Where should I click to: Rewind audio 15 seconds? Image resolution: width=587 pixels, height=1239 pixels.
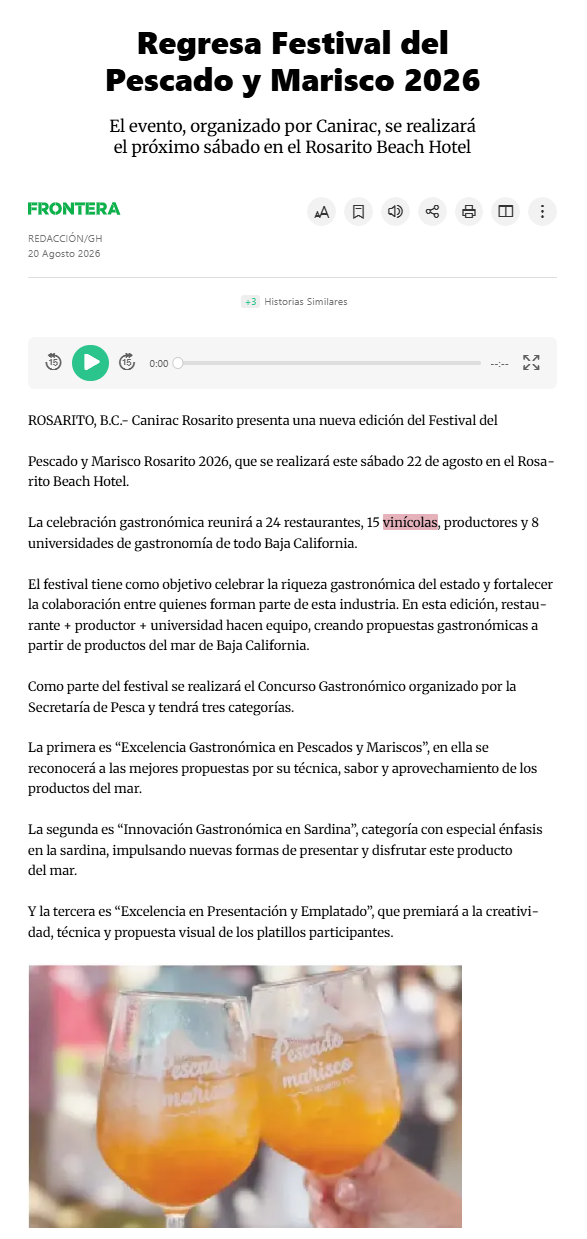click(54, 363)
